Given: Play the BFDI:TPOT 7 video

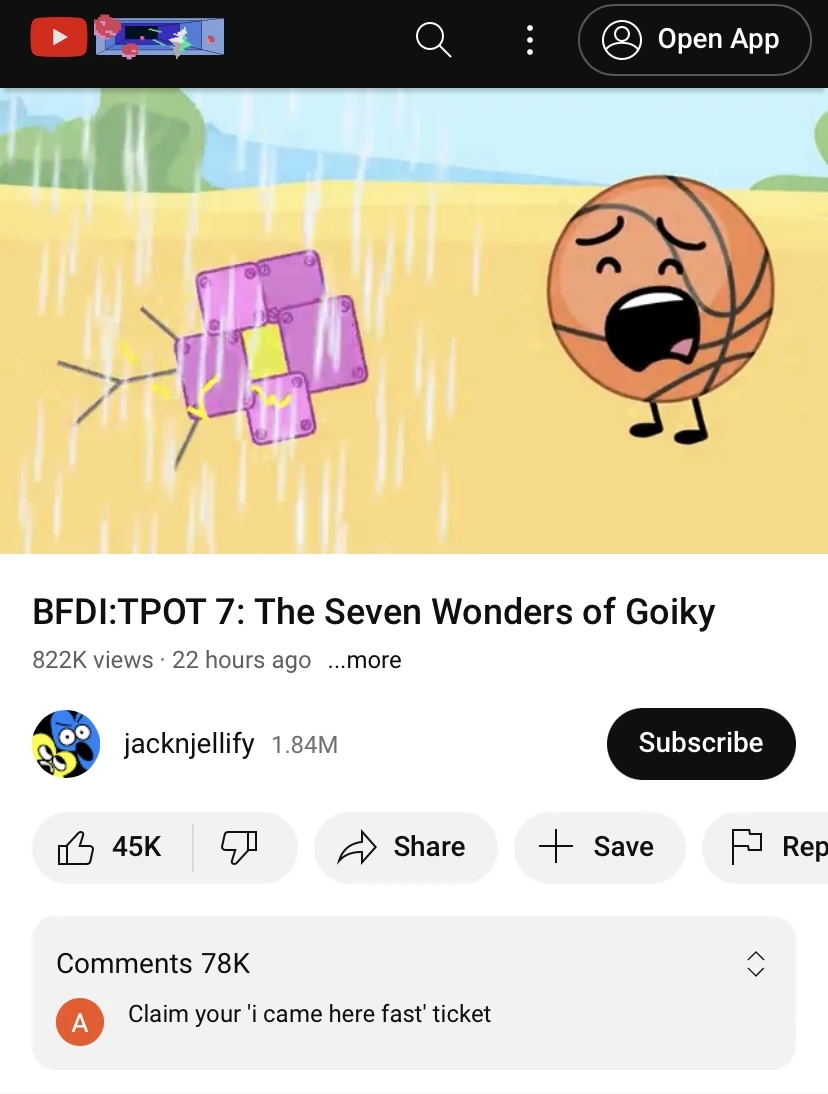Looking at the screenshot, I should click(x=414, y=320).
